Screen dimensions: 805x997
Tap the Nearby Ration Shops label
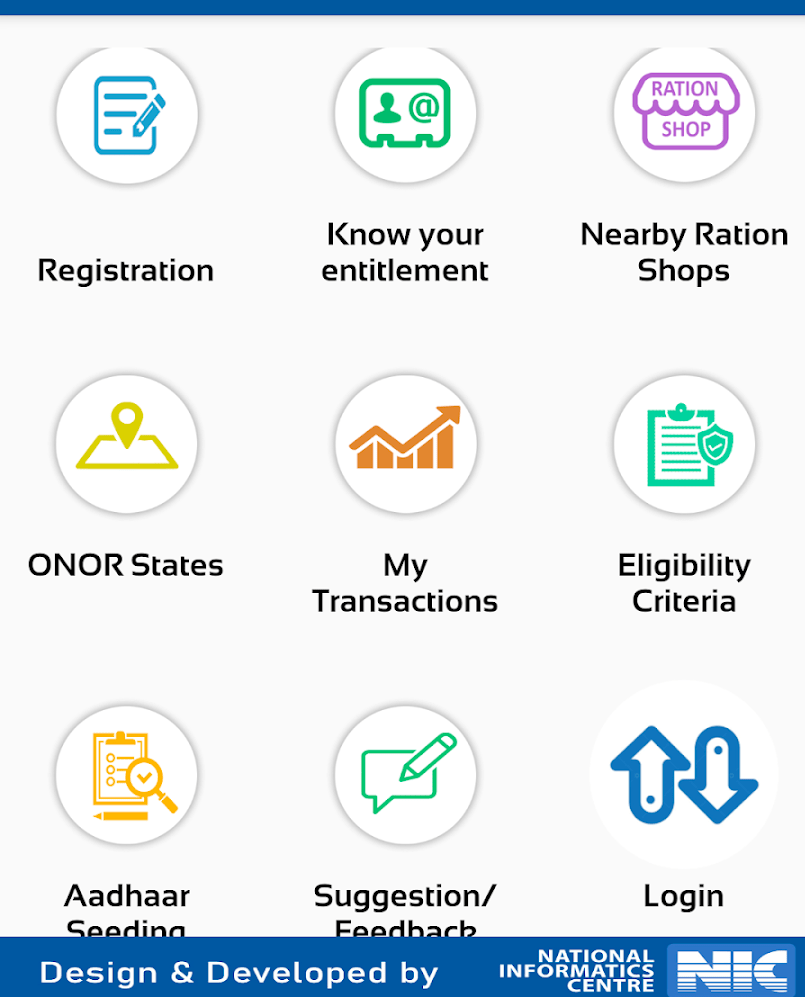click(x=683, y=251)
